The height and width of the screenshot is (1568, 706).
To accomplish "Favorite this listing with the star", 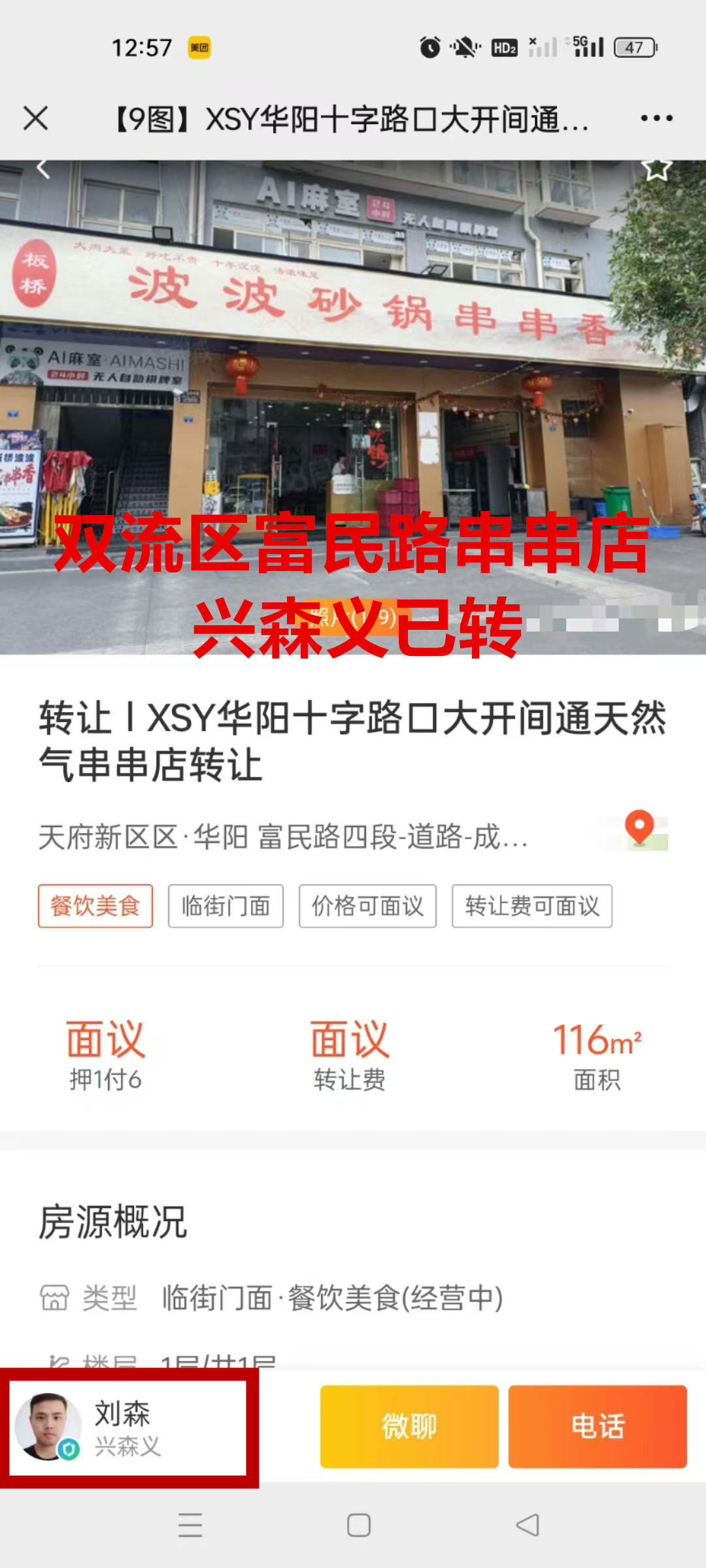I will click(656, 169).
